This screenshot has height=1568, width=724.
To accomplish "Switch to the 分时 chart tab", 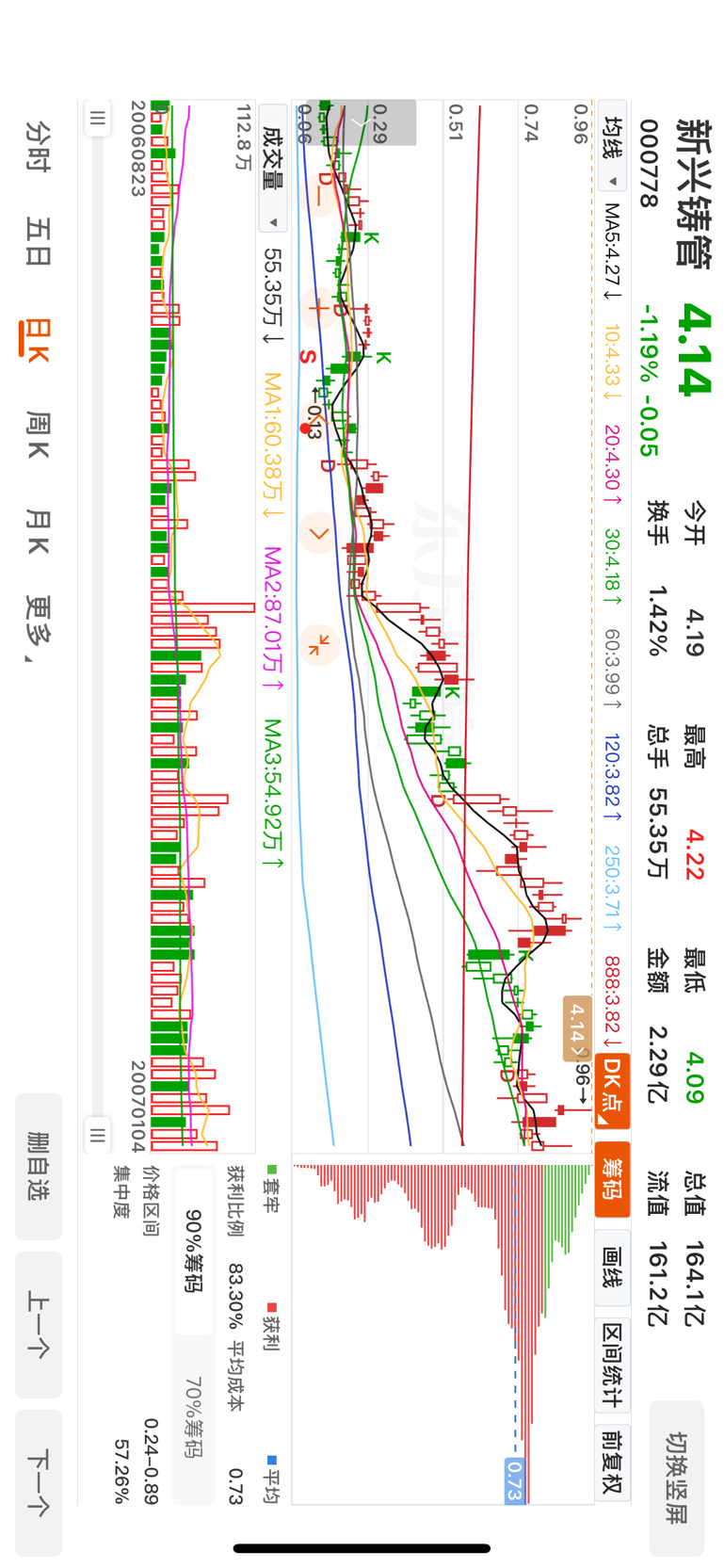I will pos(38,146).
